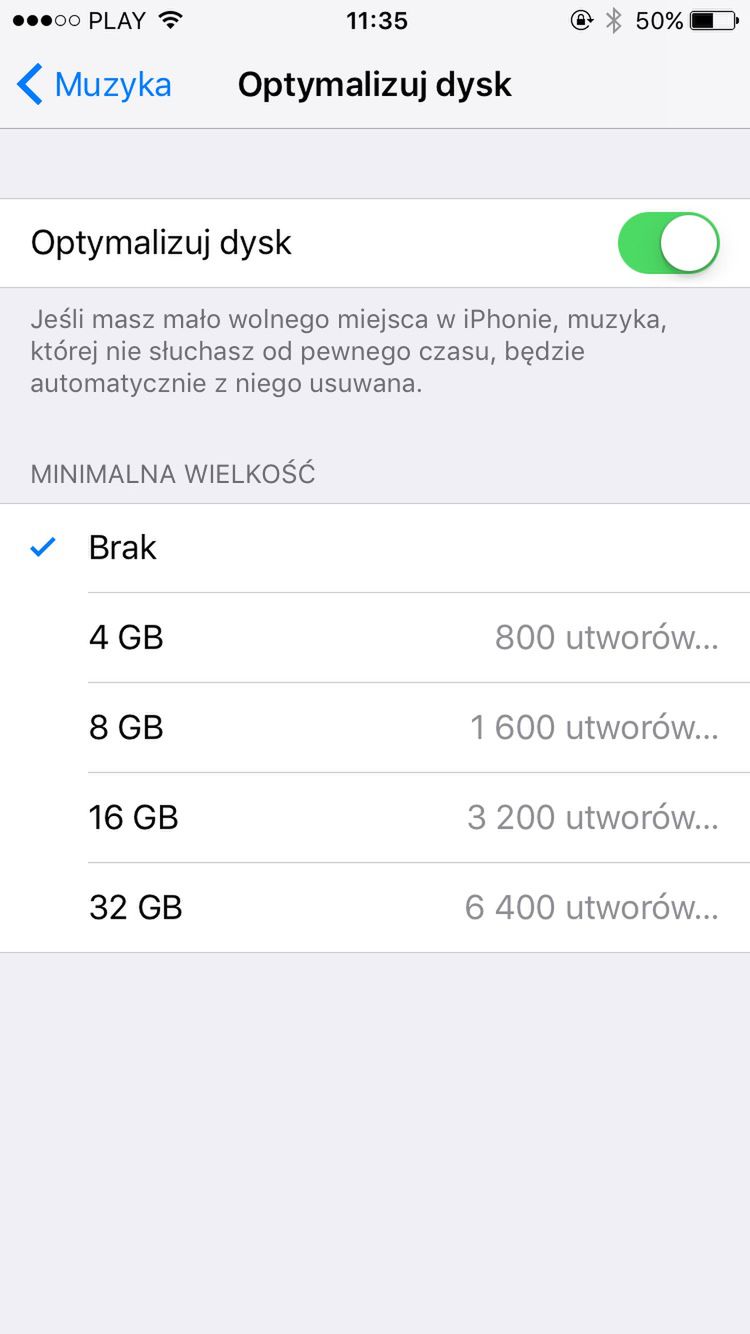Select the 16 GB storage option
Viewport: 750px width, 1334px height.
click(375, 817)
